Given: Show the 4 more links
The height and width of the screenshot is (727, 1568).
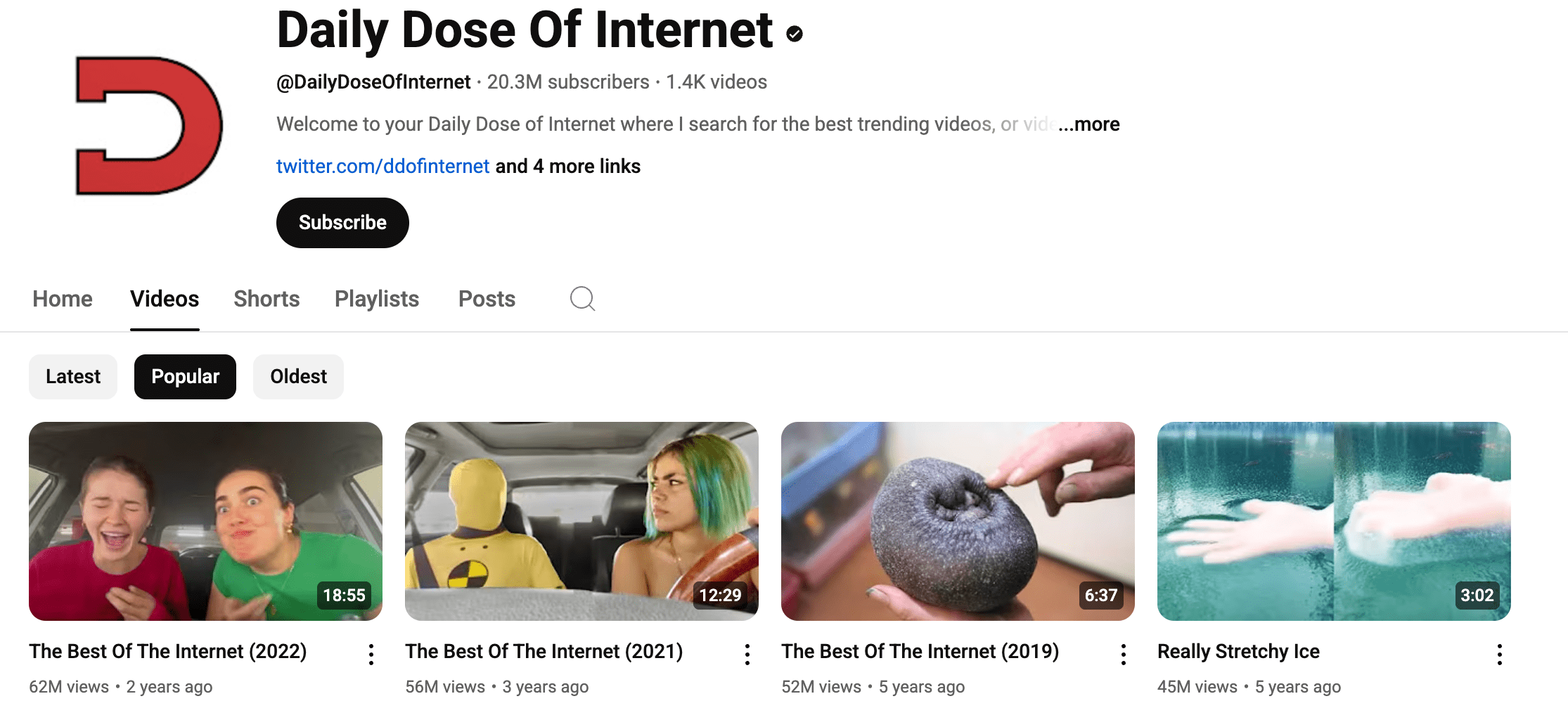Looking at the screenshot, I should [x=568, y=167].
